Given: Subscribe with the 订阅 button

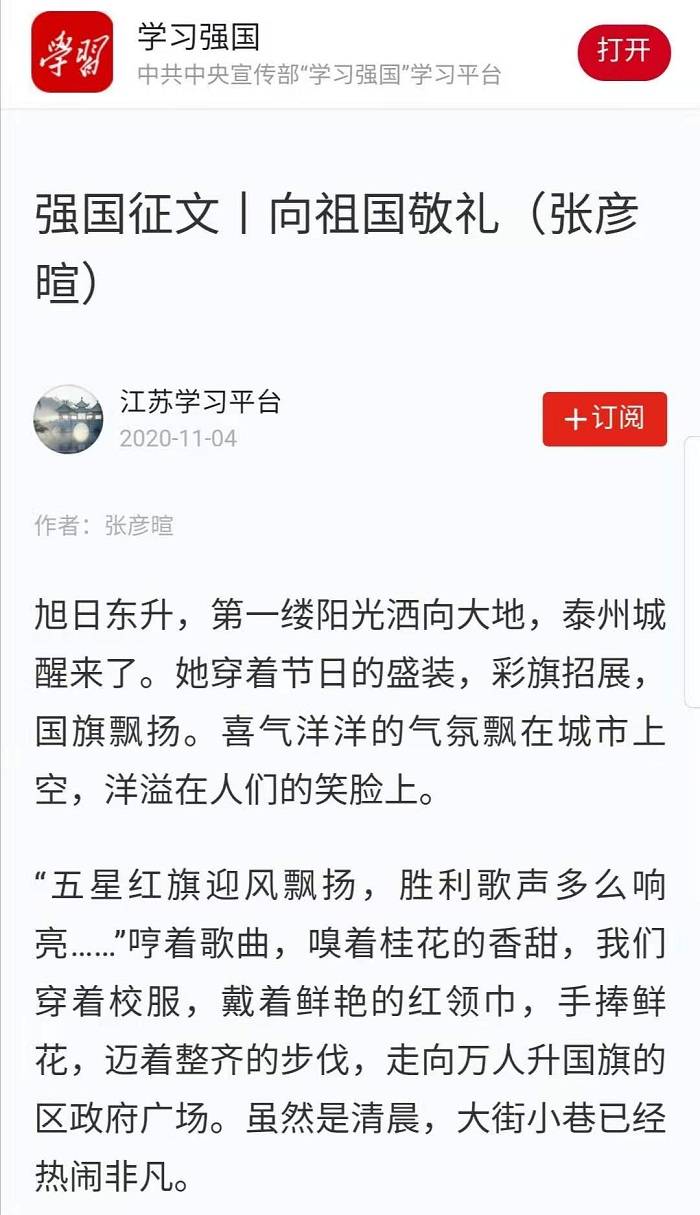Looking at the screenshot, I should tap(604, 419).
